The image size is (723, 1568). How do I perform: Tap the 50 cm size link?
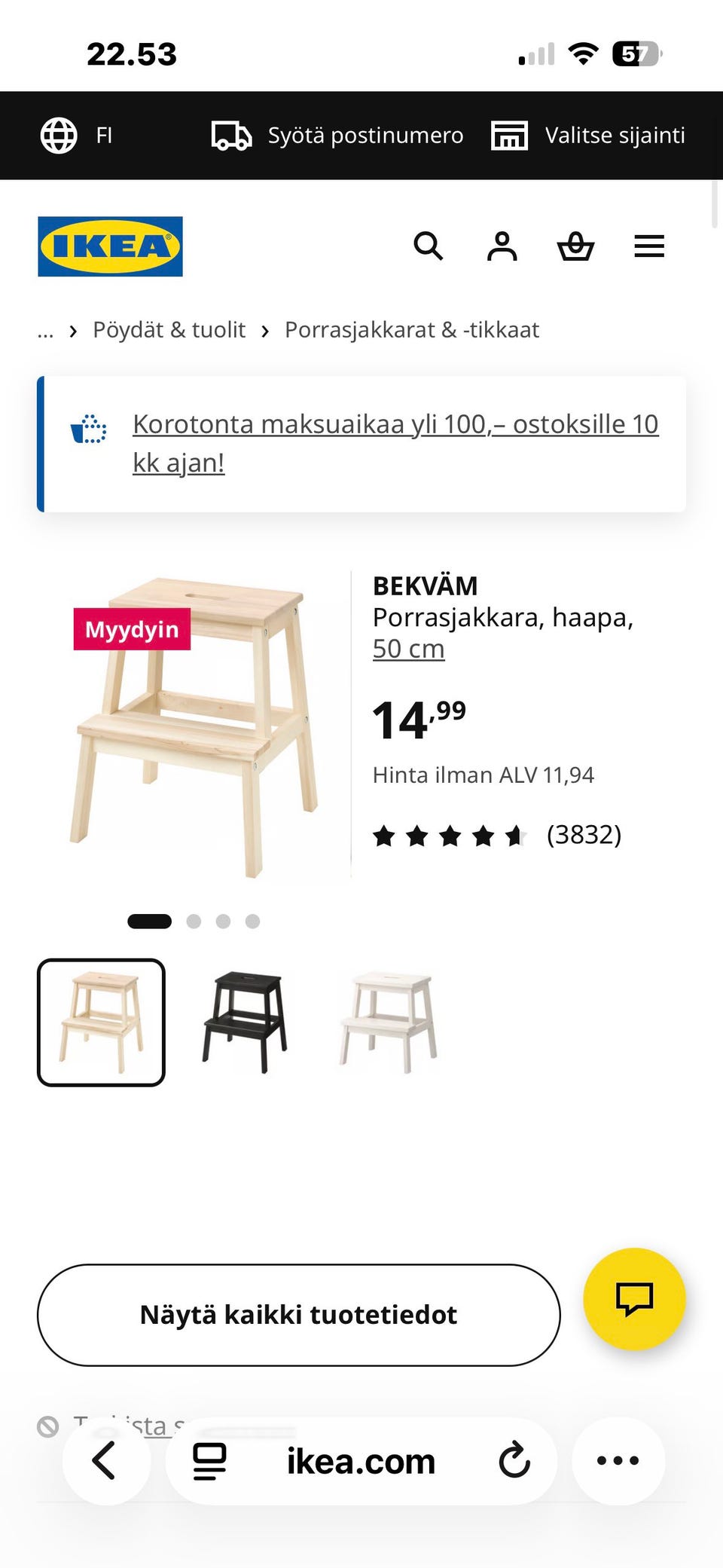click(408, 649)
